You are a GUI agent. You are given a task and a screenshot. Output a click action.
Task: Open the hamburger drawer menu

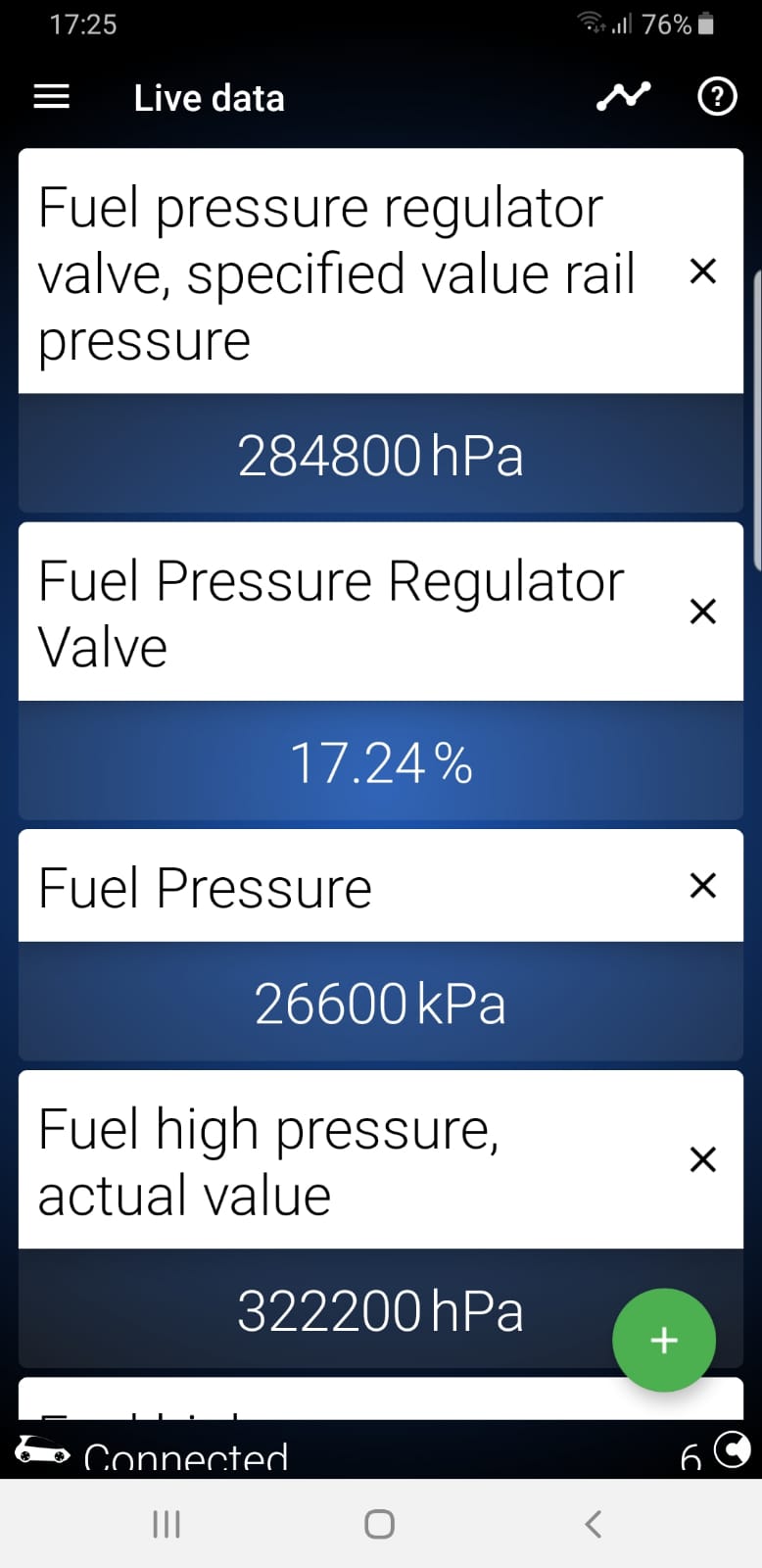pyautogui.click(x=52, y=97)
